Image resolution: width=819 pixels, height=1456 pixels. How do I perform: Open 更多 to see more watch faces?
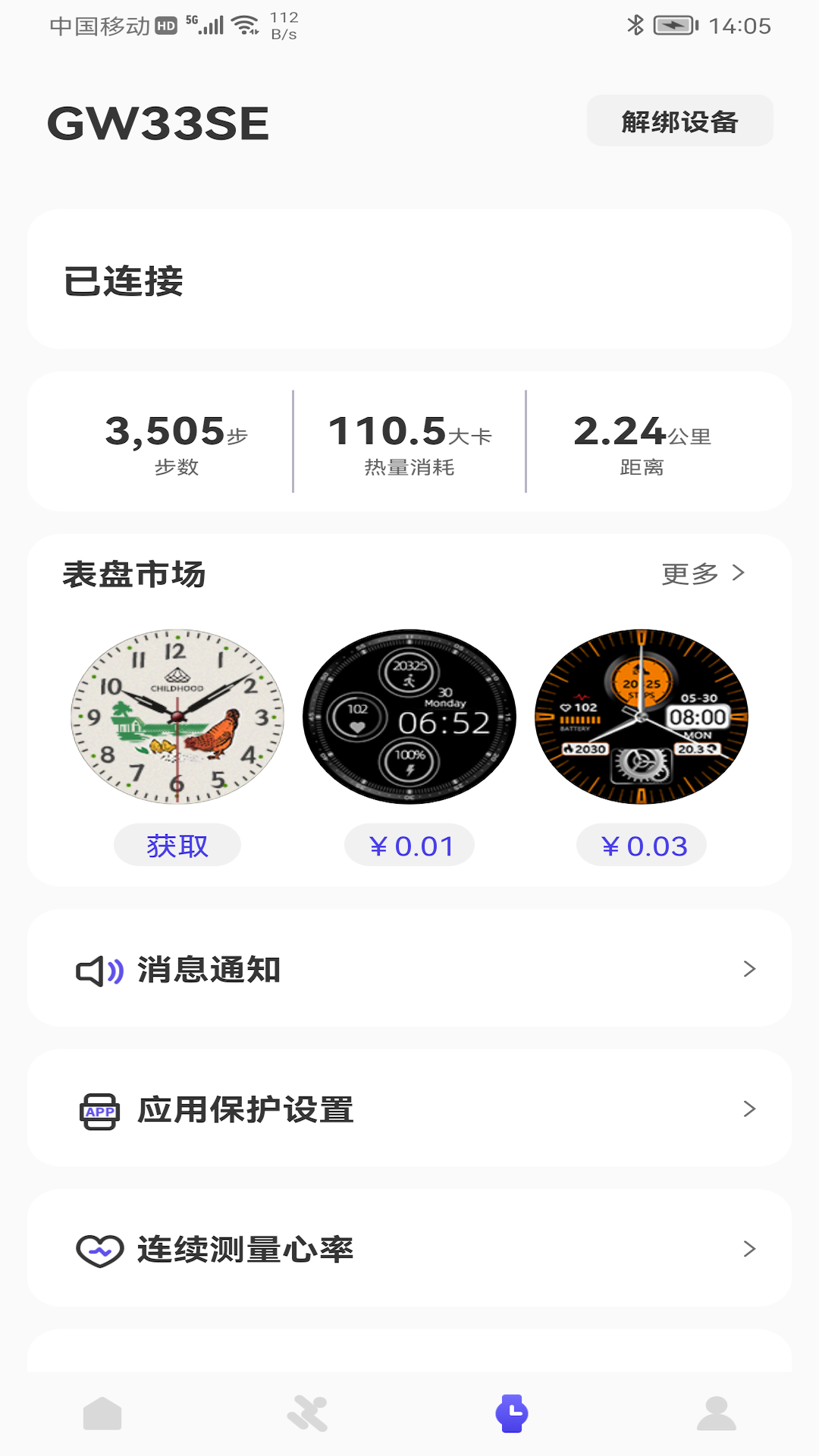click(x=703, y=575)
